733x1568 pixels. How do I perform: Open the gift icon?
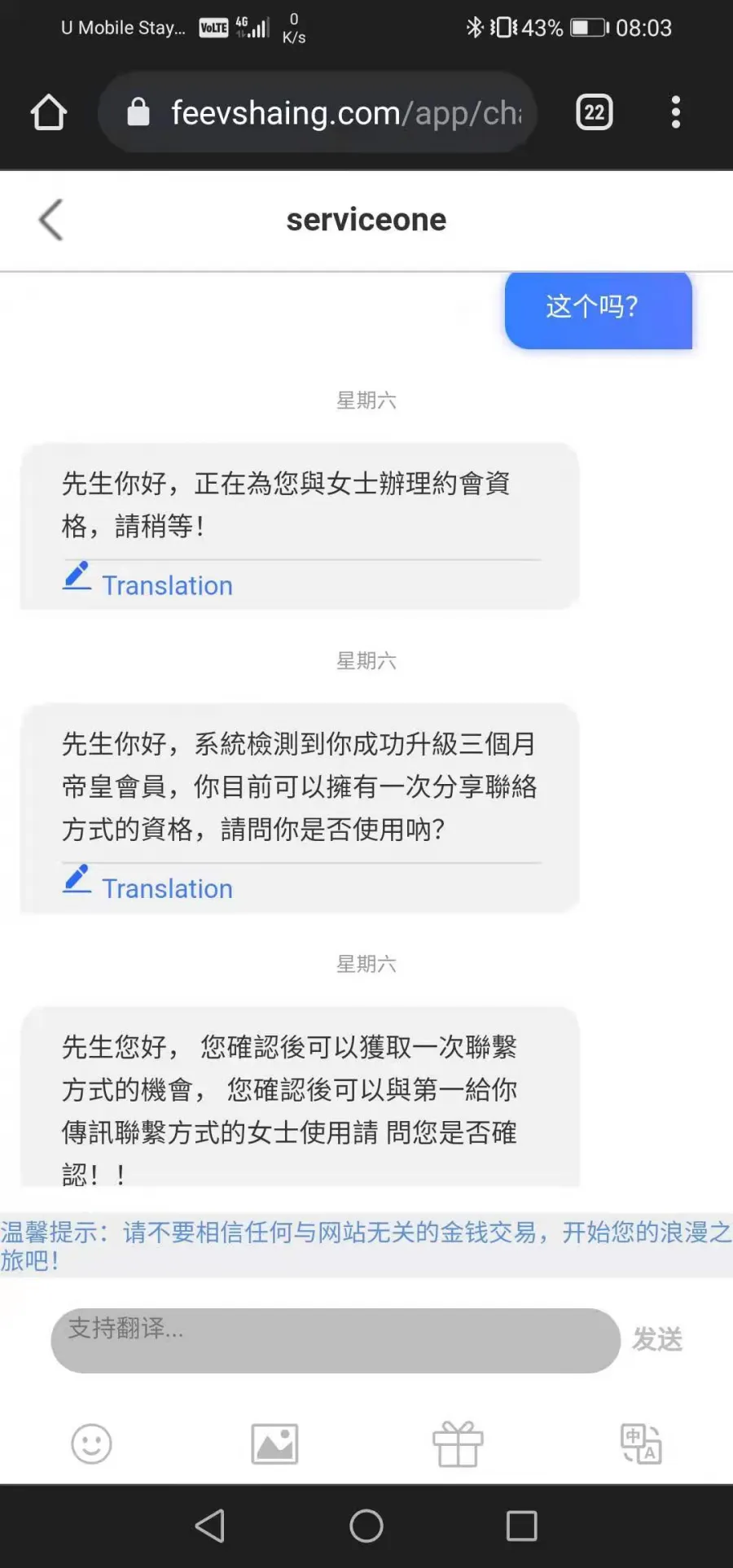(x=458, y=1443)
